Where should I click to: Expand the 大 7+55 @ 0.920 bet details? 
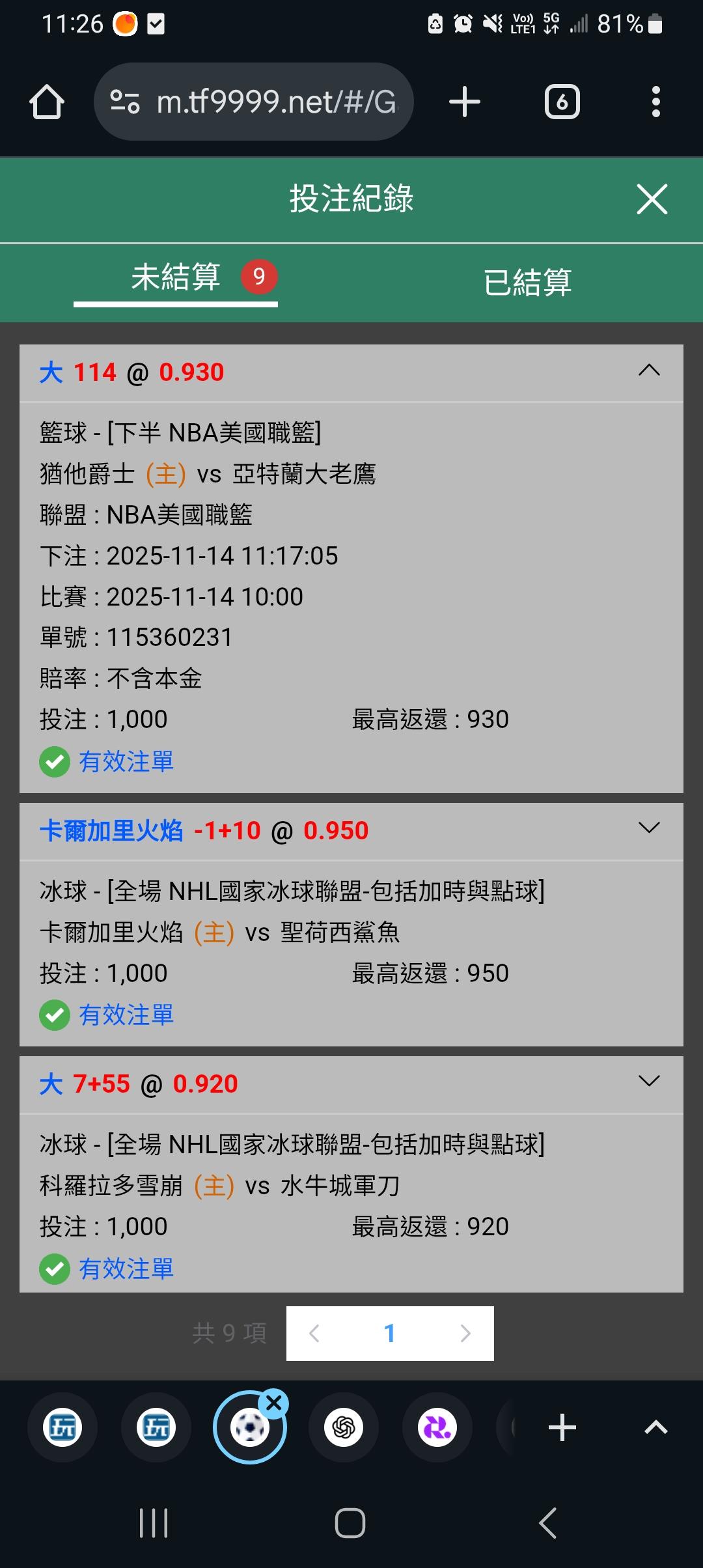(649, 1081)
